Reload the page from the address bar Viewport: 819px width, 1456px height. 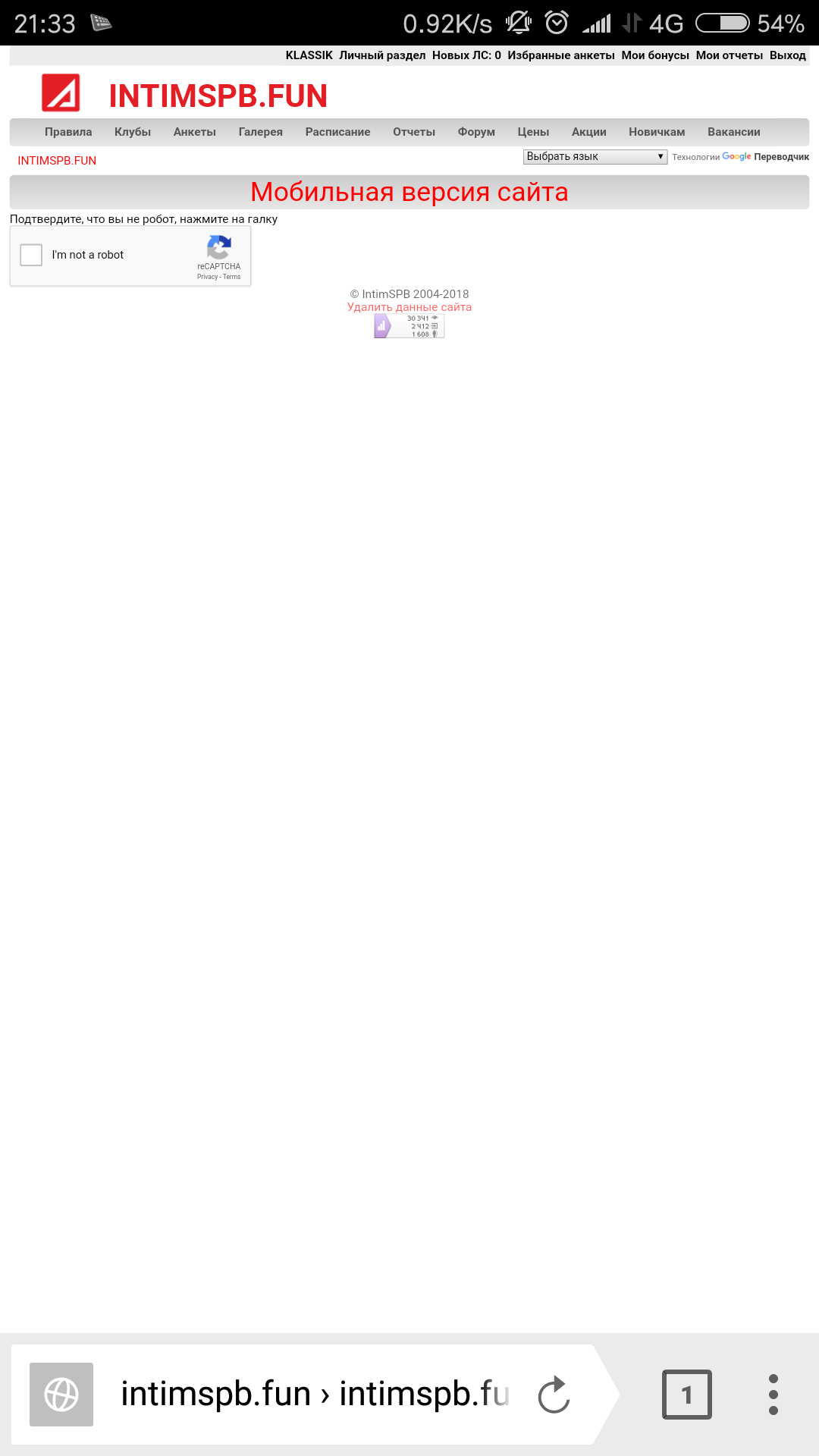coord(554,1395)
